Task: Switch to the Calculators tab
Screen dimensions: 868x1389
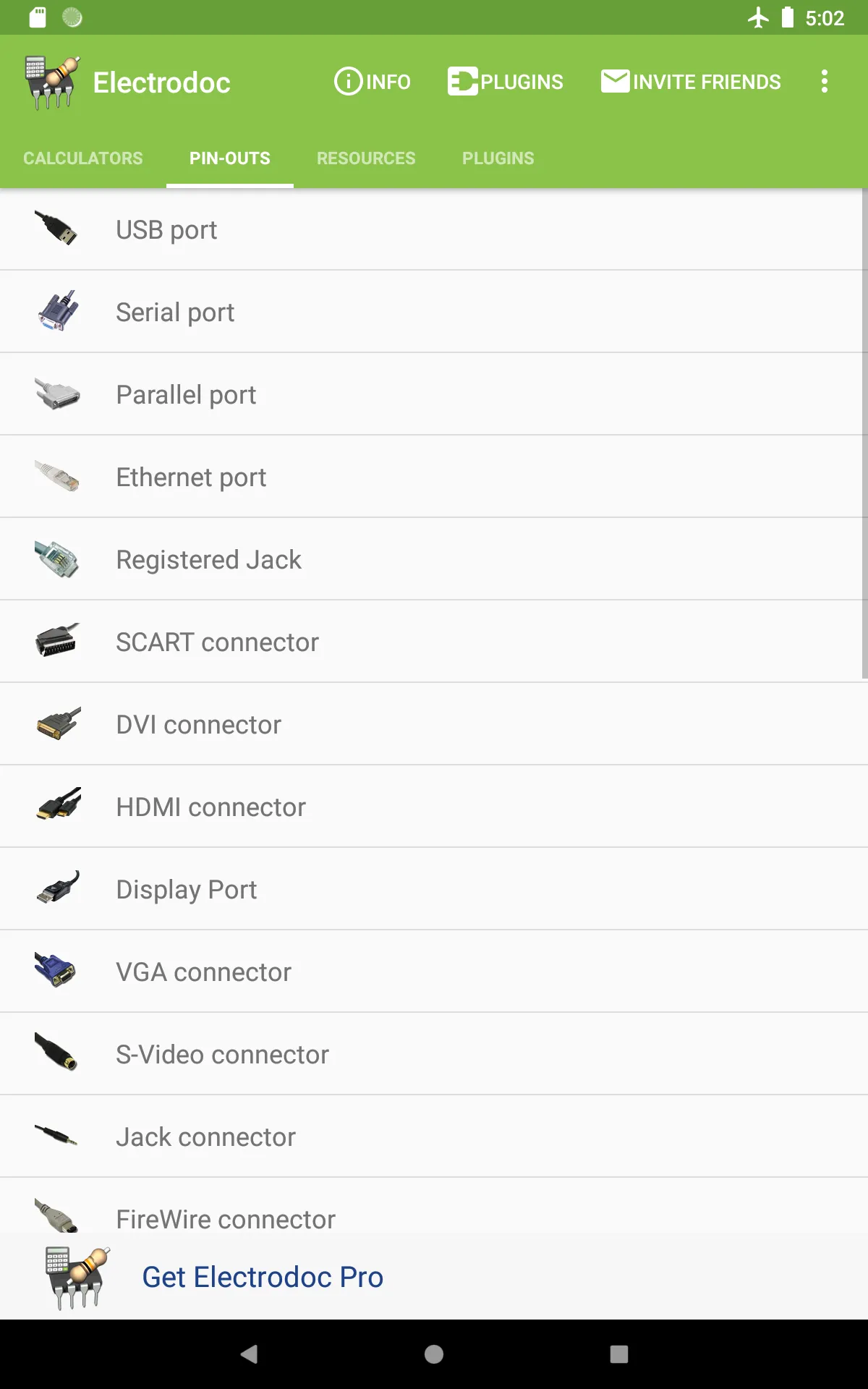Action: click(82, 158)
